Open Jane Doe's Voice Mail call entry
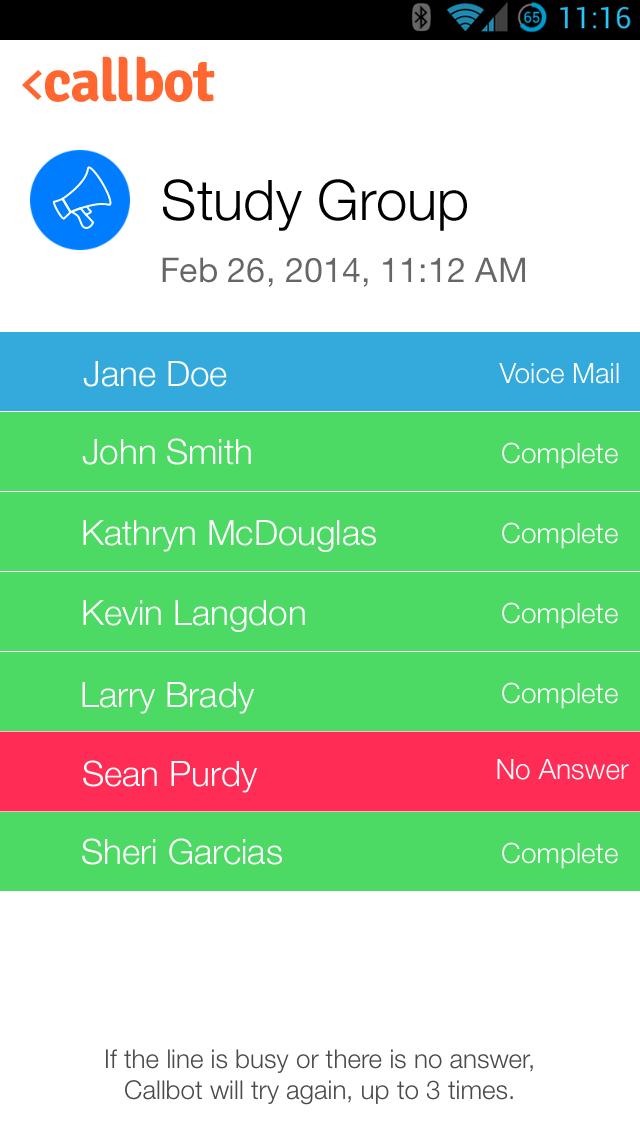The width and height of the screenshot is (640, 1136). click(x=320, y=373)
